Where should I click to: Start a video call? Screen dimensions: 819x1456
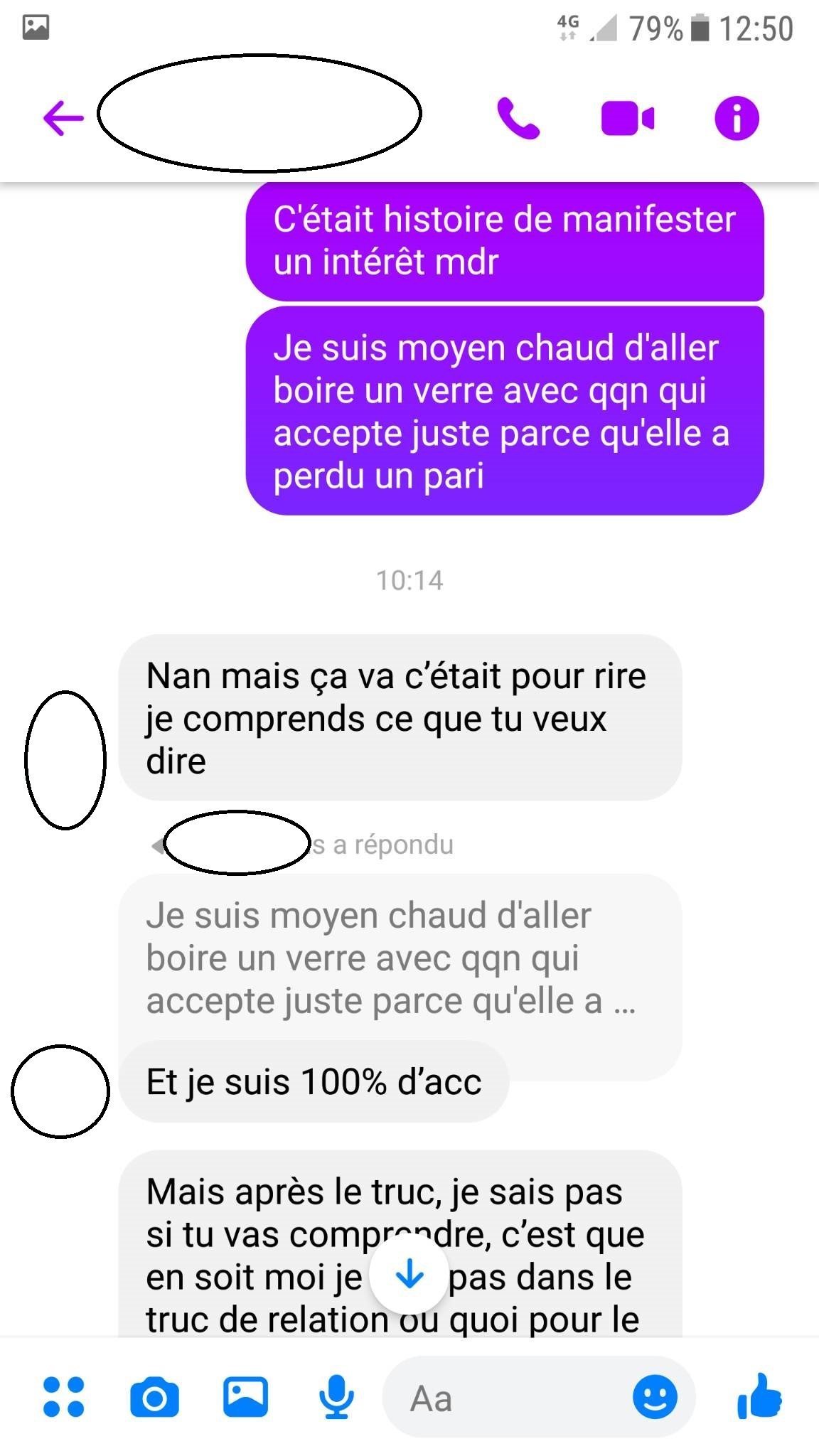click(627, 118)
